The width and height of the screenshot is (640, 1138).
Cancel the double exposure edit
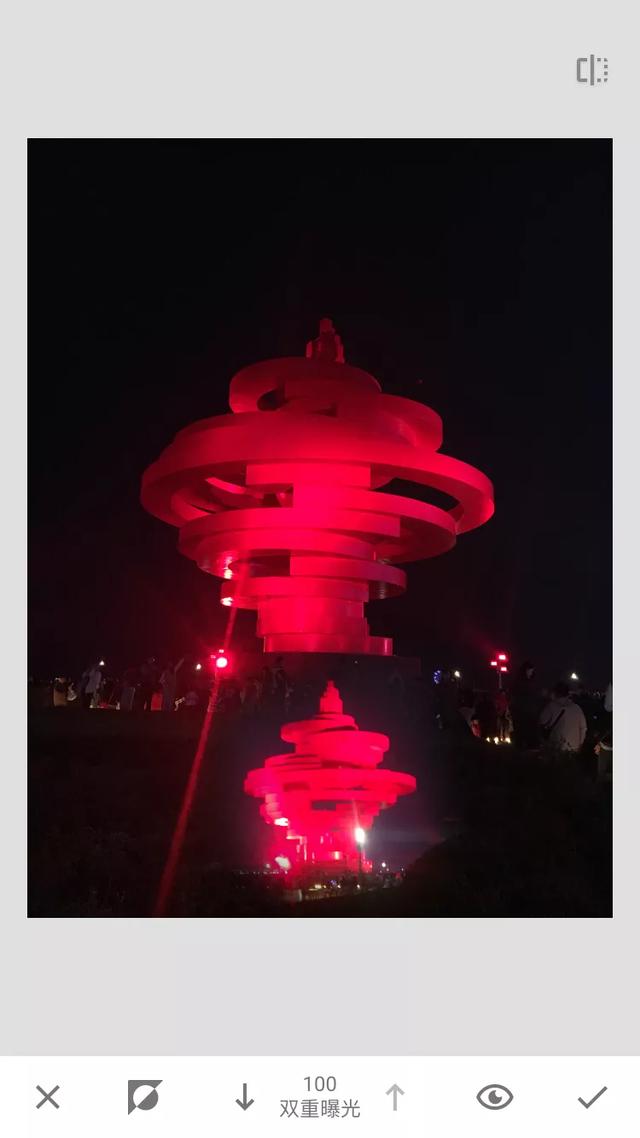click(x=47, y=1097)
